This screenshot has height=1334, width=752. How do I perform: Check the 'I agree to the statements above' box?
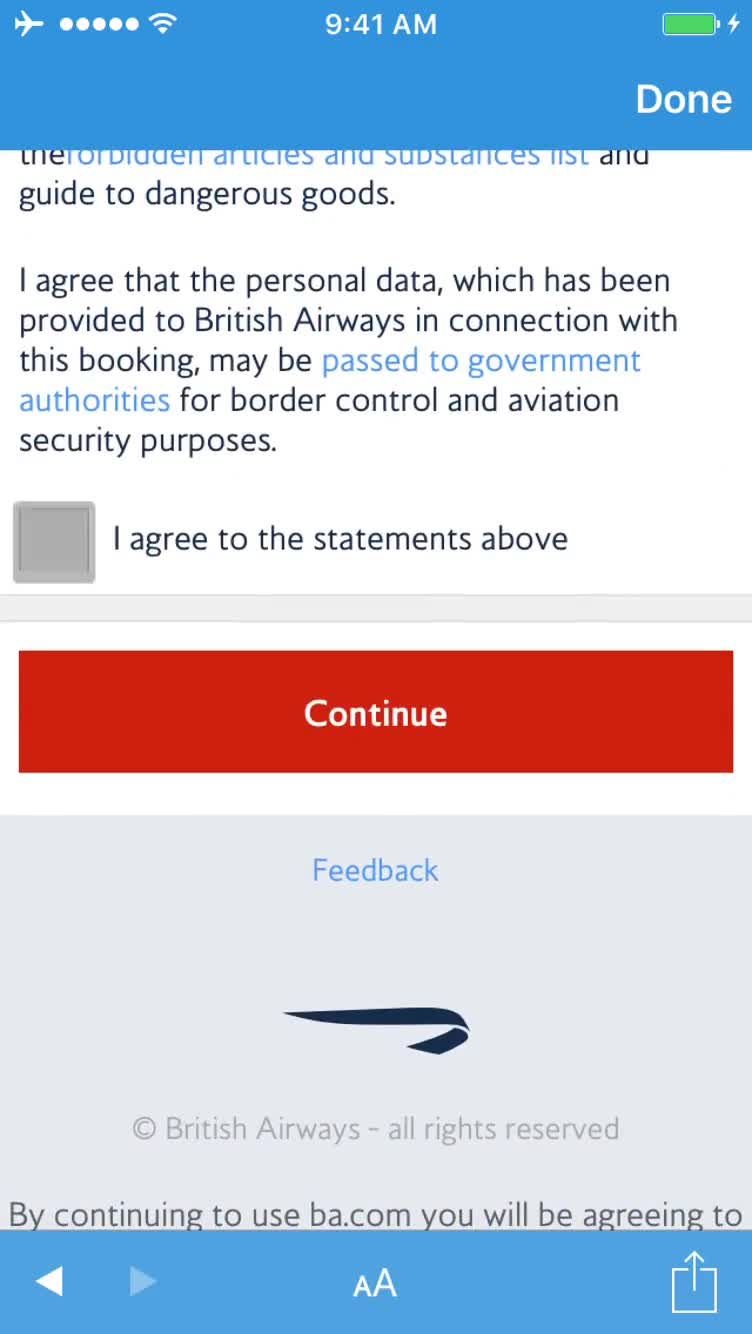[54, 542]
